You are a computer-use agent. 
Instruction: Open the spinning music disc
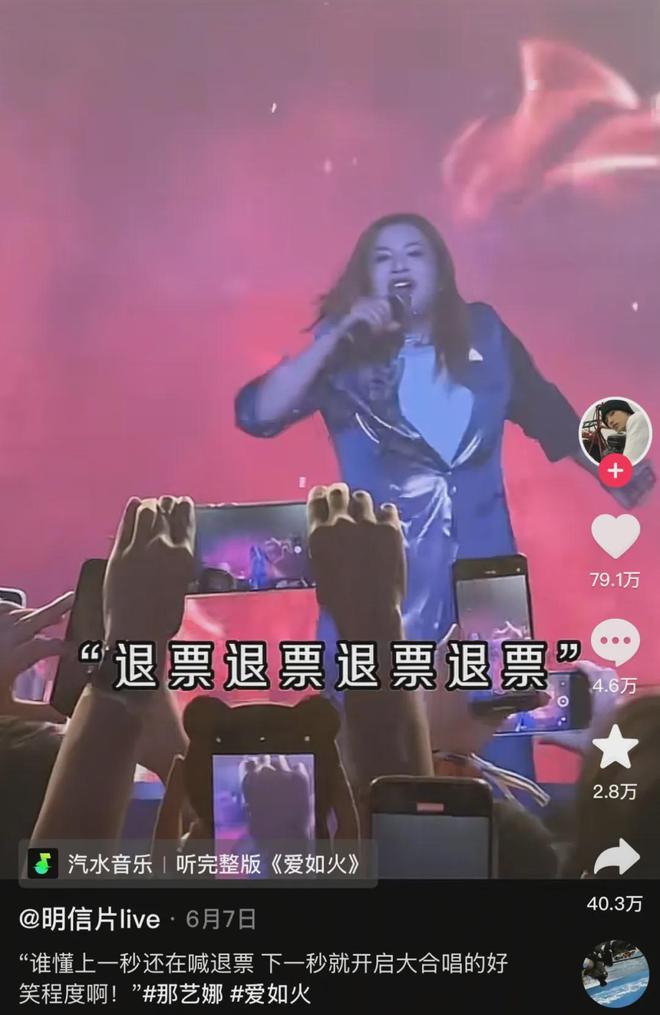coord(615,972)
